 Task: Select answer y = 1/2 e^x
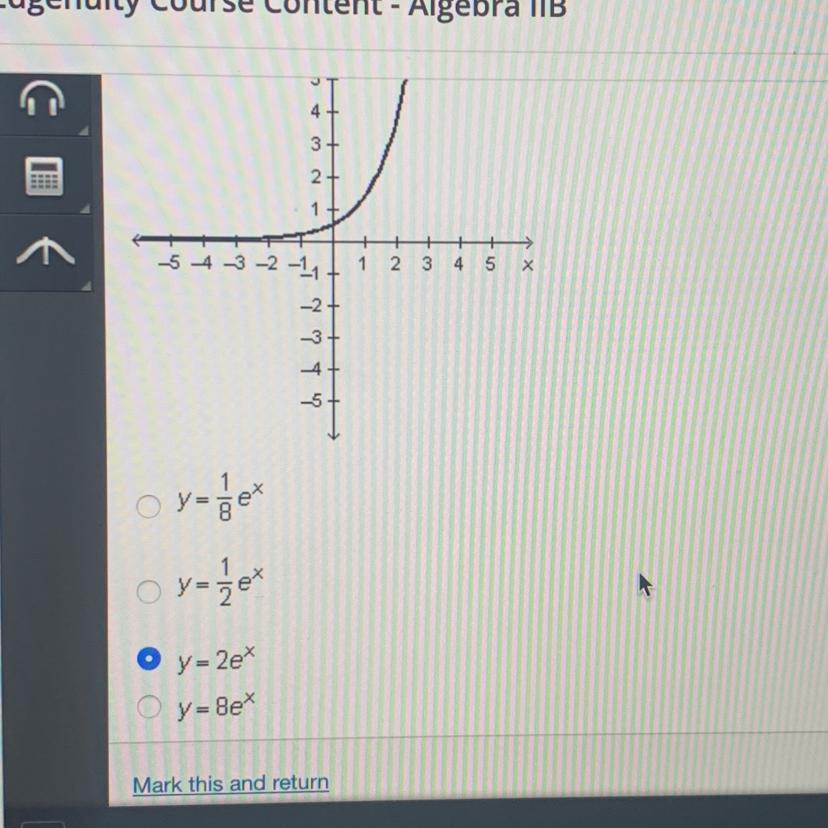(x=148, y=591)
